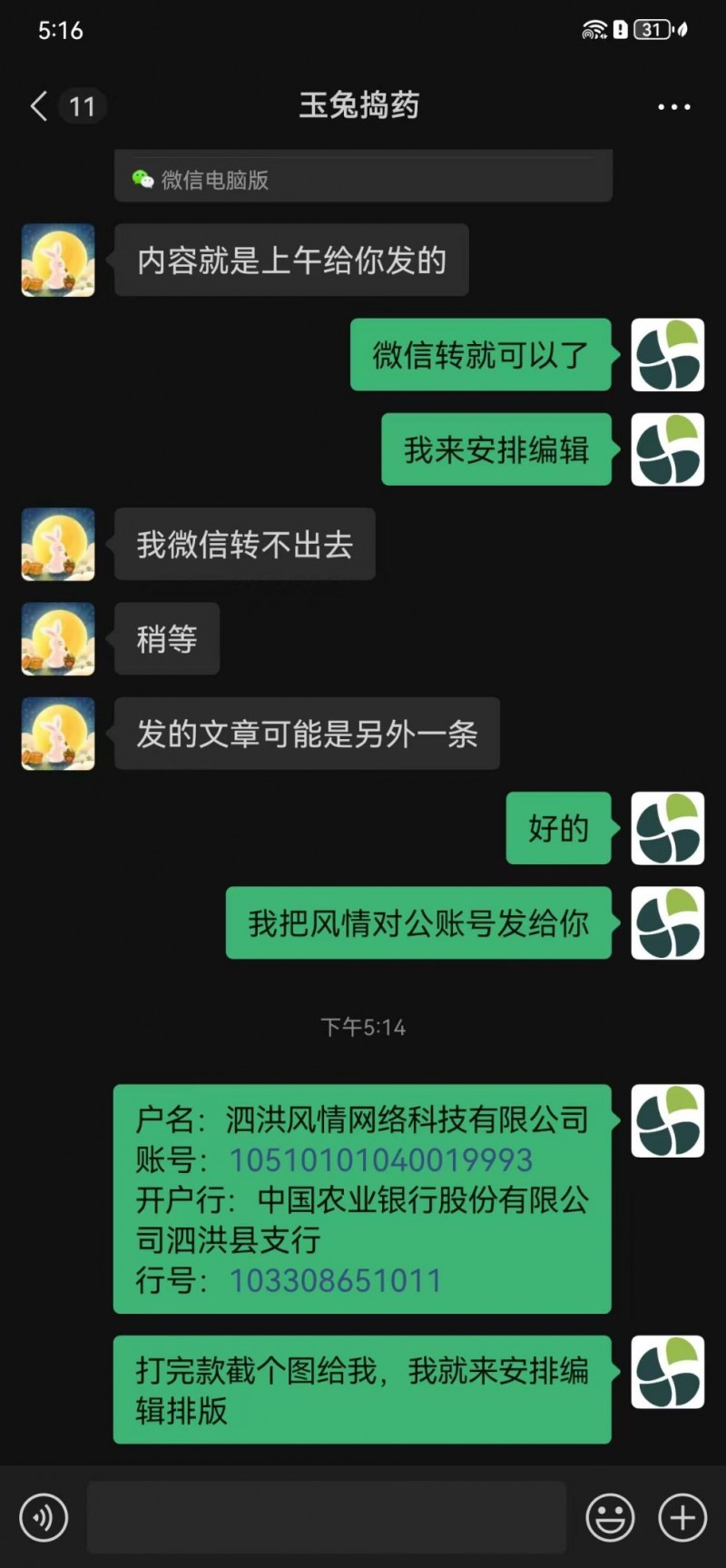Image resolution: width=726 pixels, height=1568 pixels.
Task: Go back to the chat list
Action: click(x=38, y=106)
